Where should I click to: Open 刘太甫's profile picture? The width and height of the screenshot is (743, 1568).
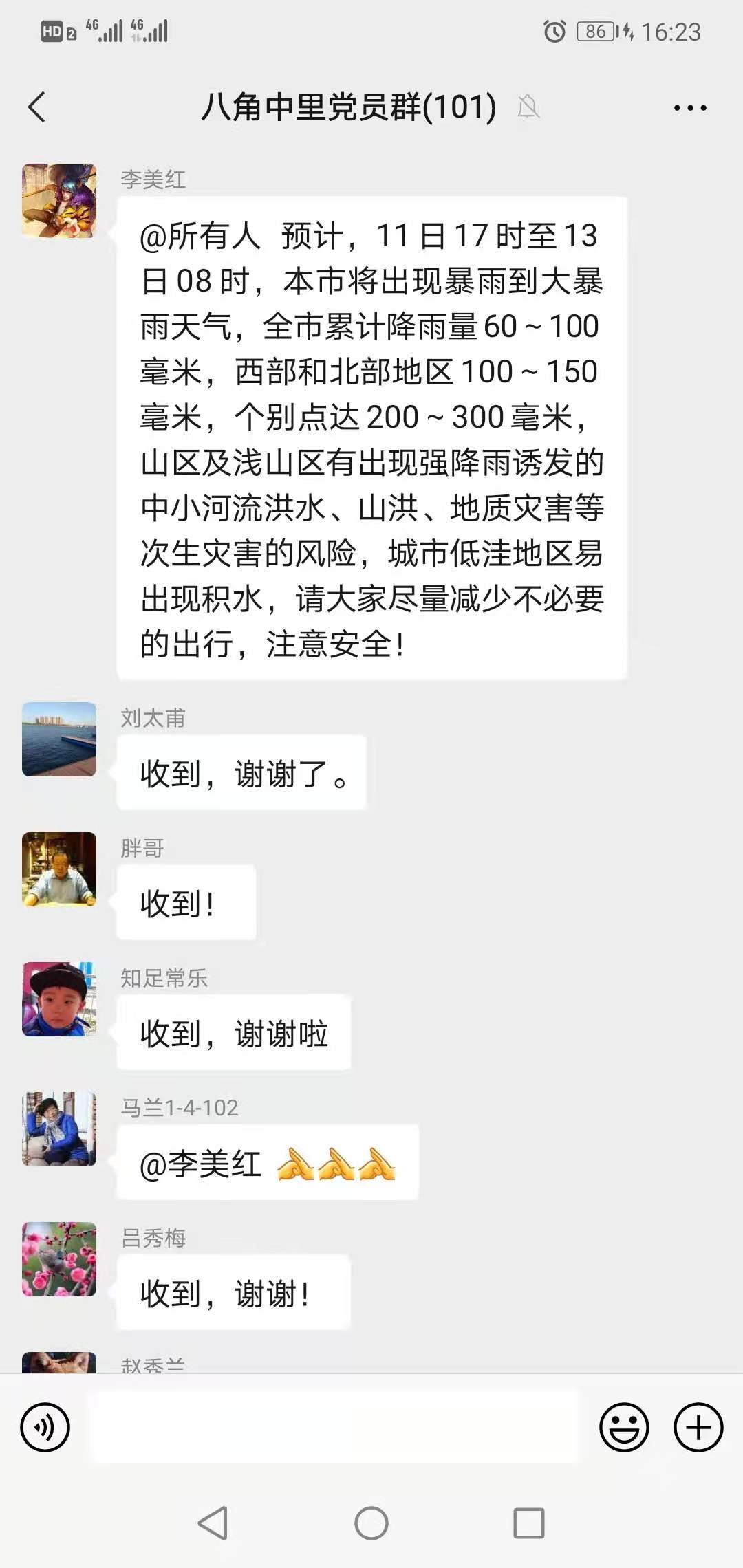pyautogui.click(x=59, y=739)
